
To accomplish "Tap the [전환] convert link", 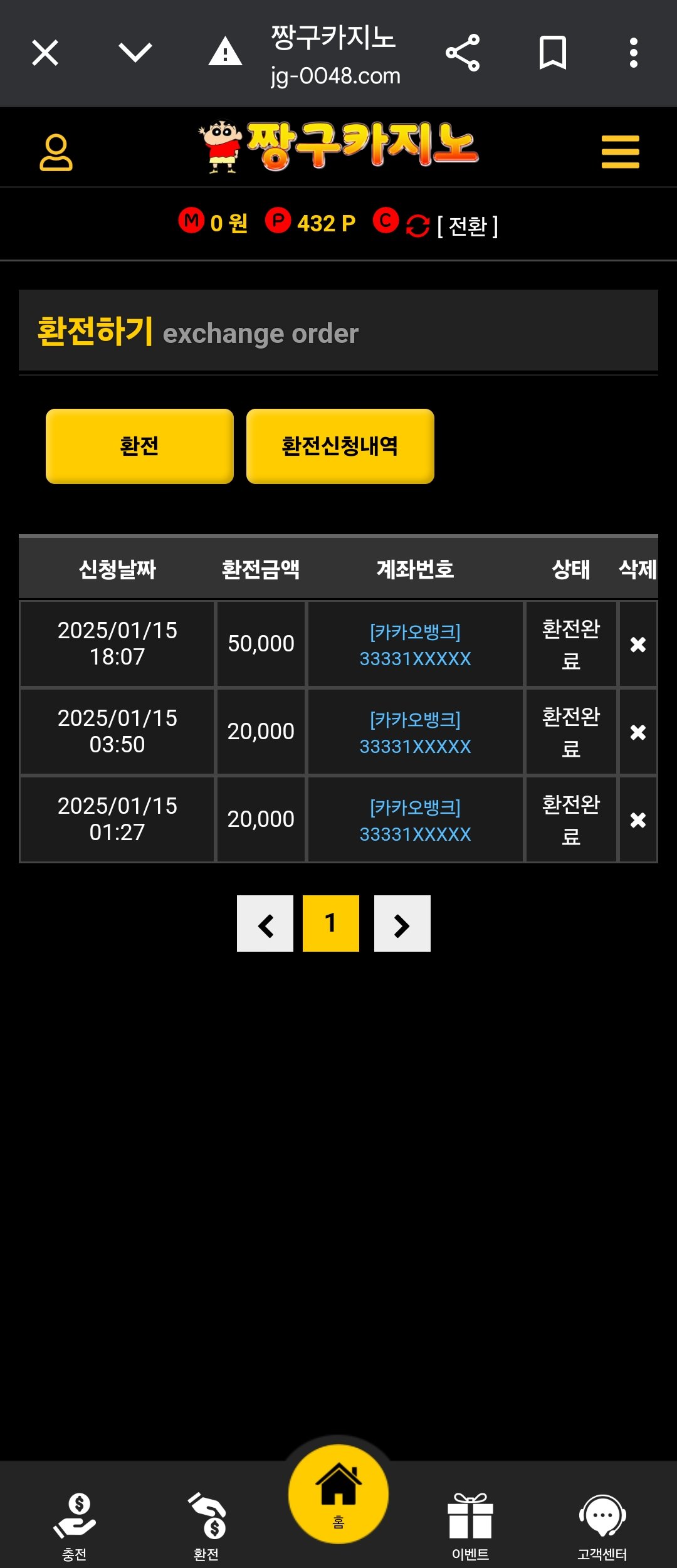I will tap(467, 226).
